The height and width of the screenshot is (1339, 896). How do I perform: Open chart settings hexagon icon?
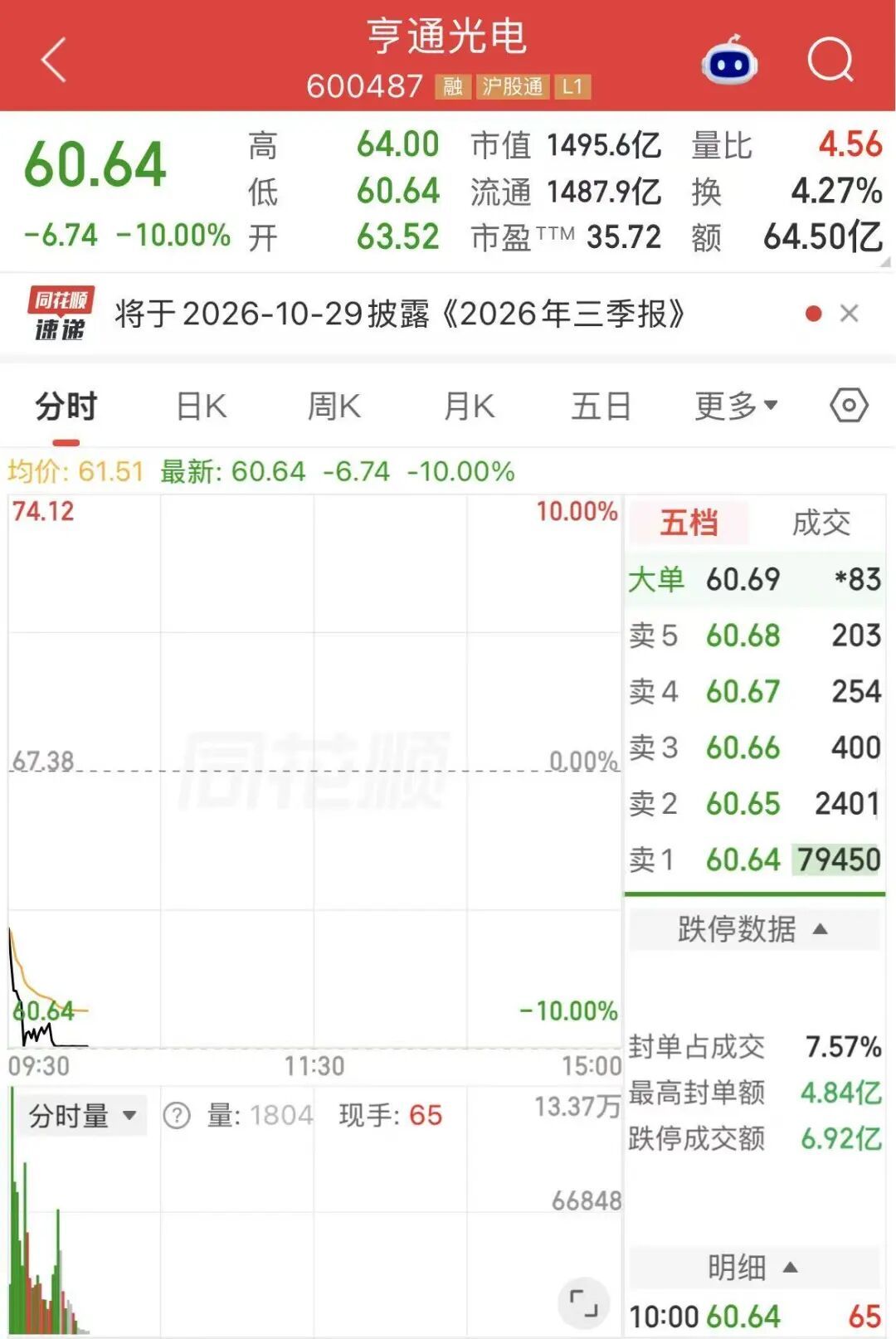(x=849, y=406)
